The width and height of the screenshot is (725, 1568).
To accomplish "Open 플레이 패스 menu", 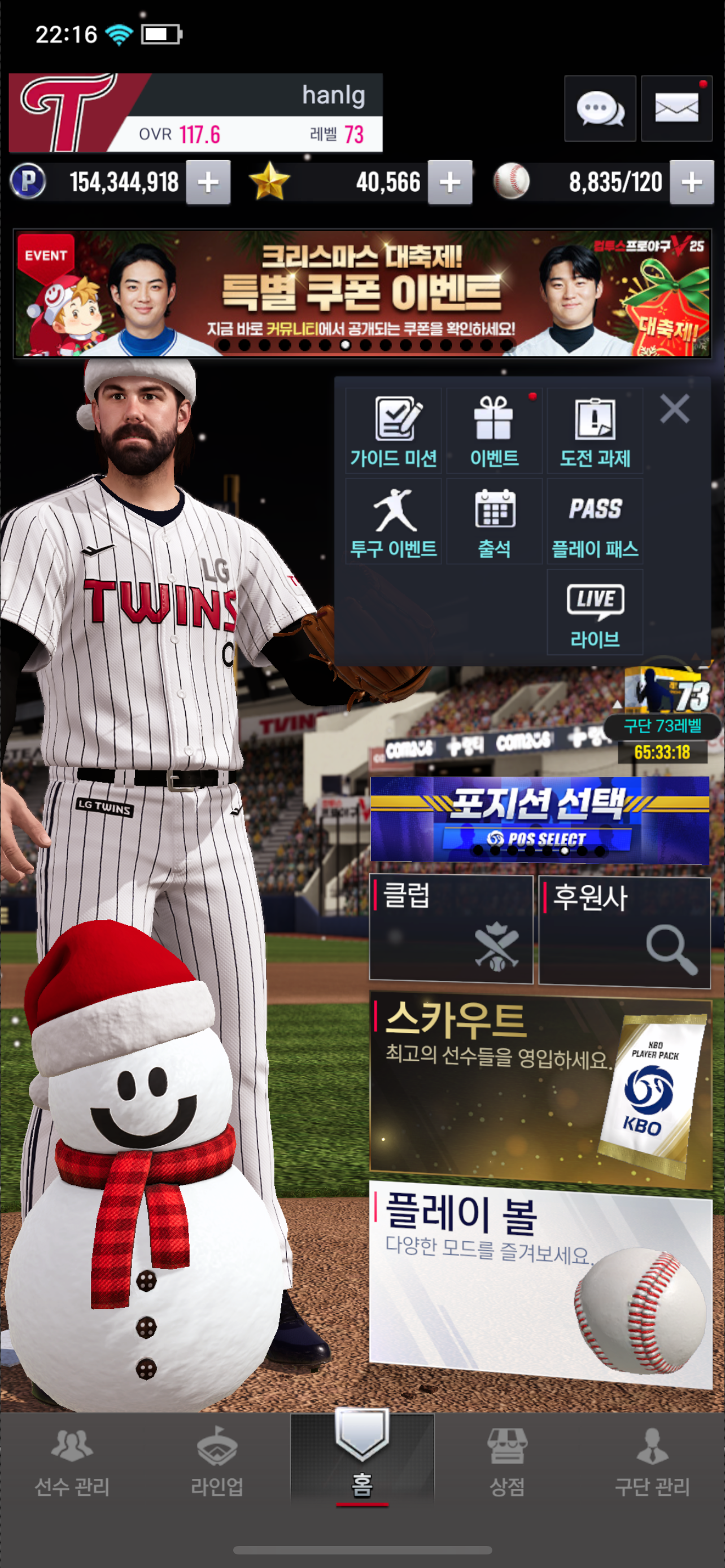I will click(595, 522).
